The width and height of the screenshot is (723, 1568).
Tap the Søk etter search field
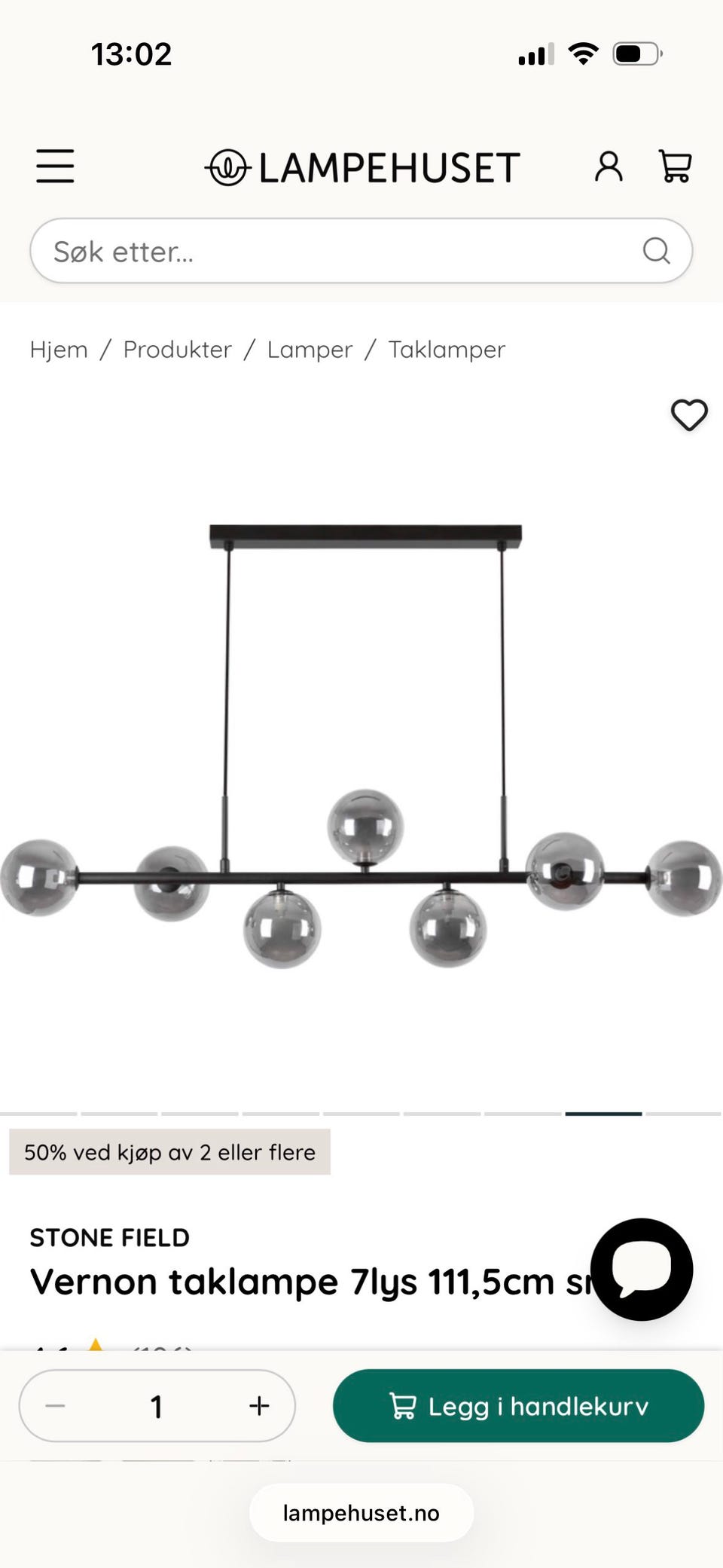click(x=361, y=251)
